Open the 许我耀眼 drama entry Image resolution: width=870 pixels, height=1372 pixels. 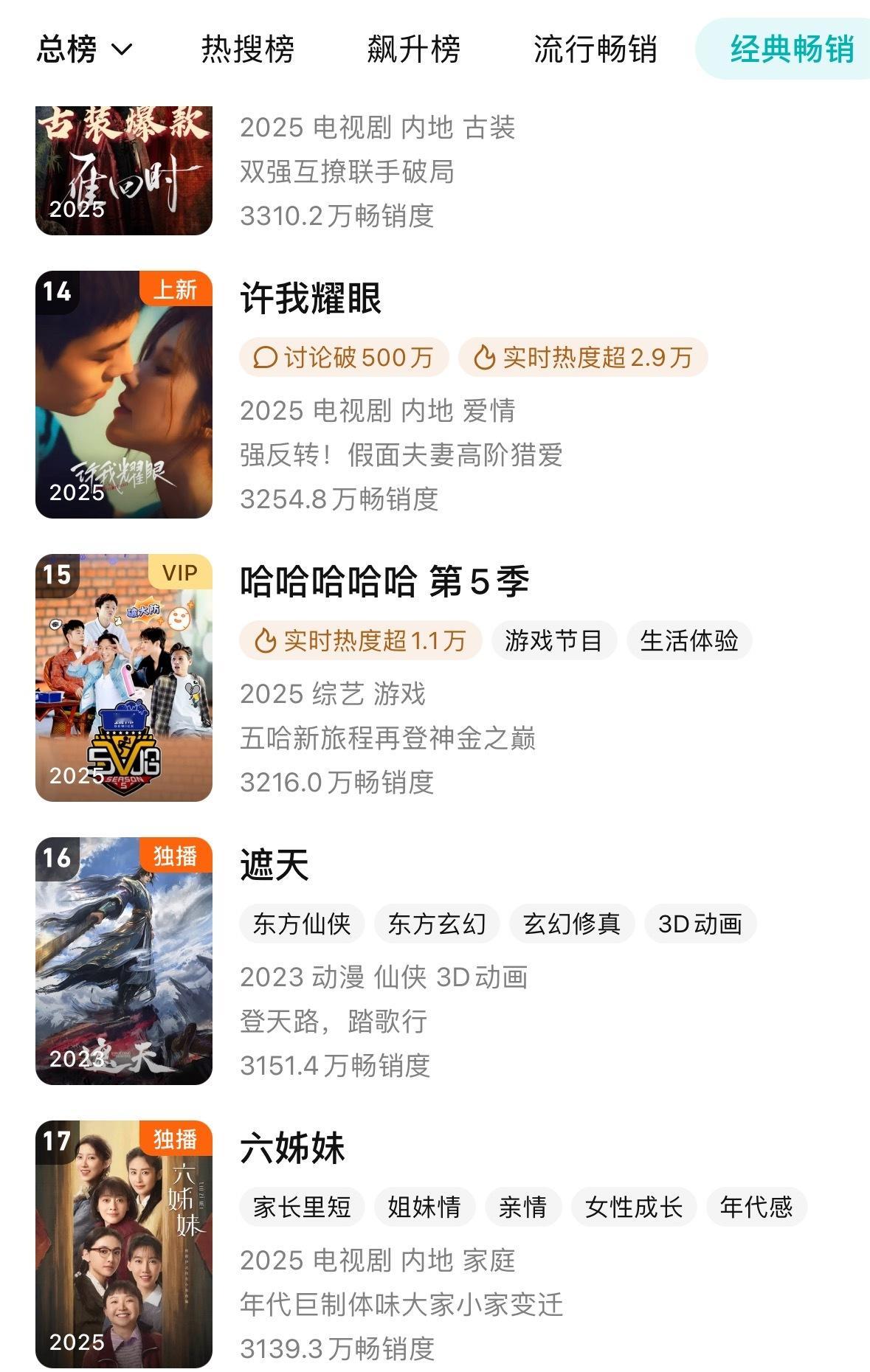(x=311, y=299)
